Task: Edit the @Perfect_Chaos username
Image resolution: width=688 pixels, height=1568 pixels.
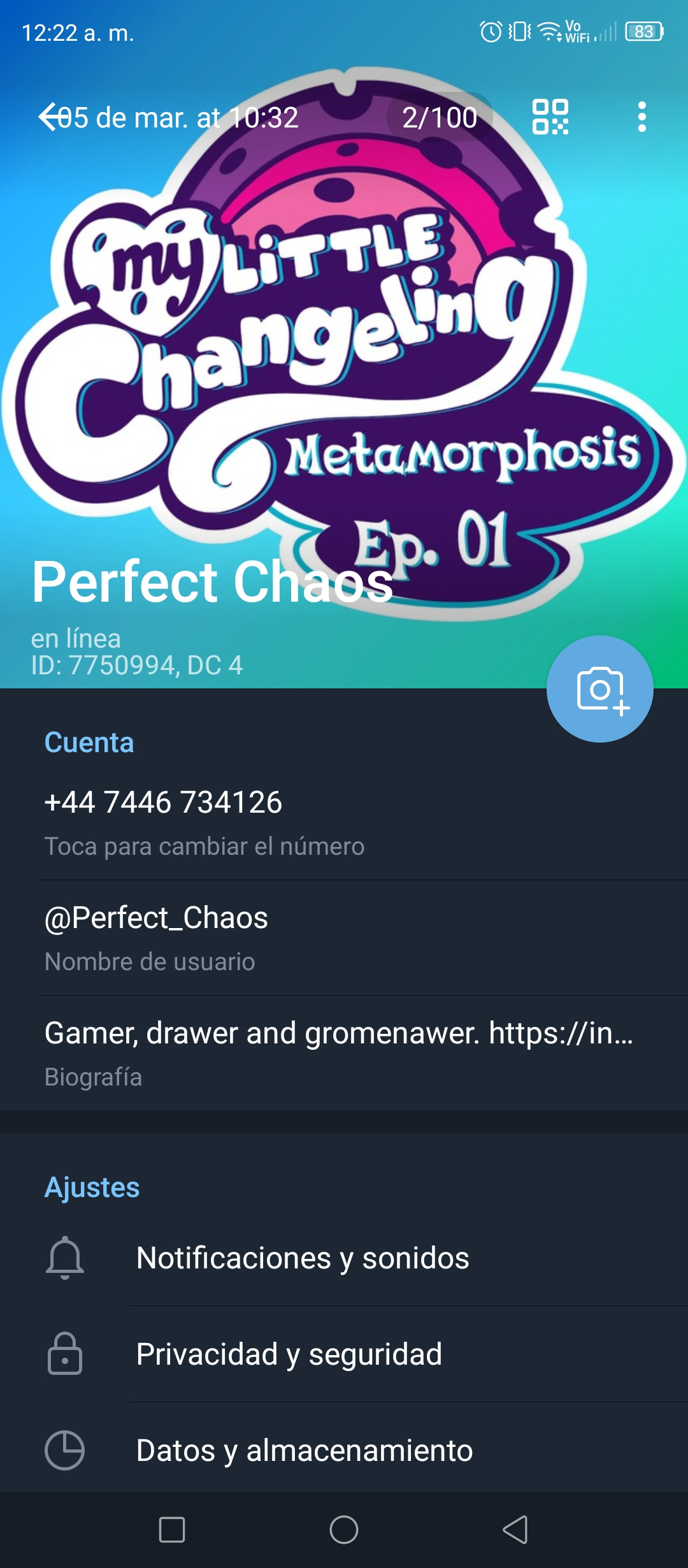Action: (344, 938)
